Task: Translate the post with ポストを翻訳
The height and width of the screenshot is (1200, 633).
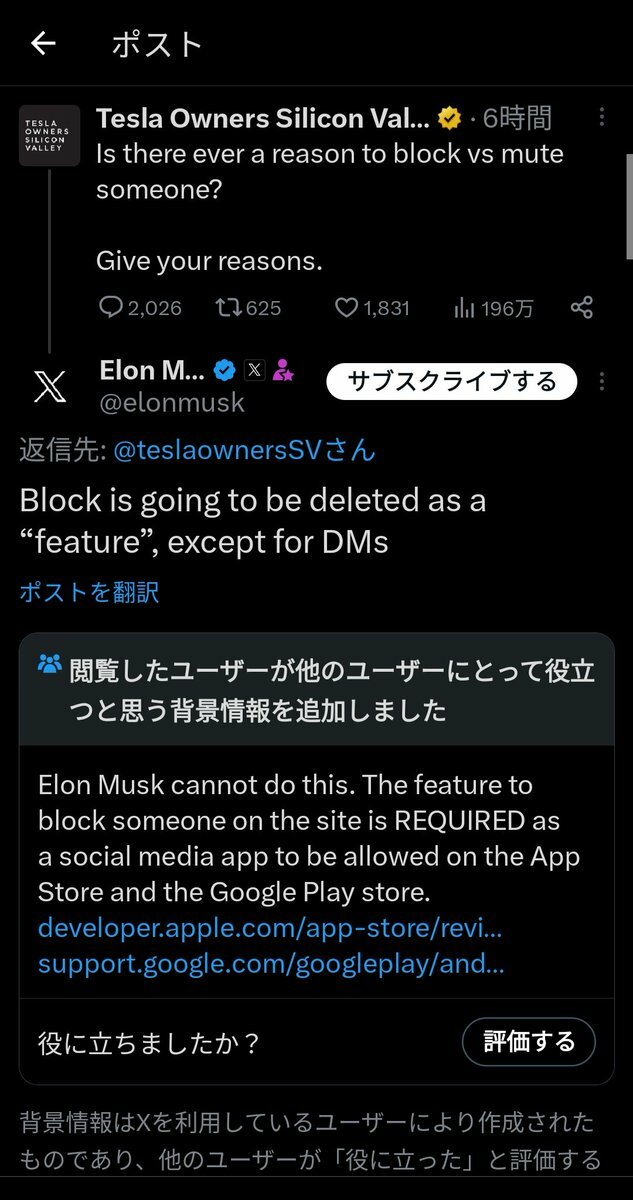Action: [89, 592]
